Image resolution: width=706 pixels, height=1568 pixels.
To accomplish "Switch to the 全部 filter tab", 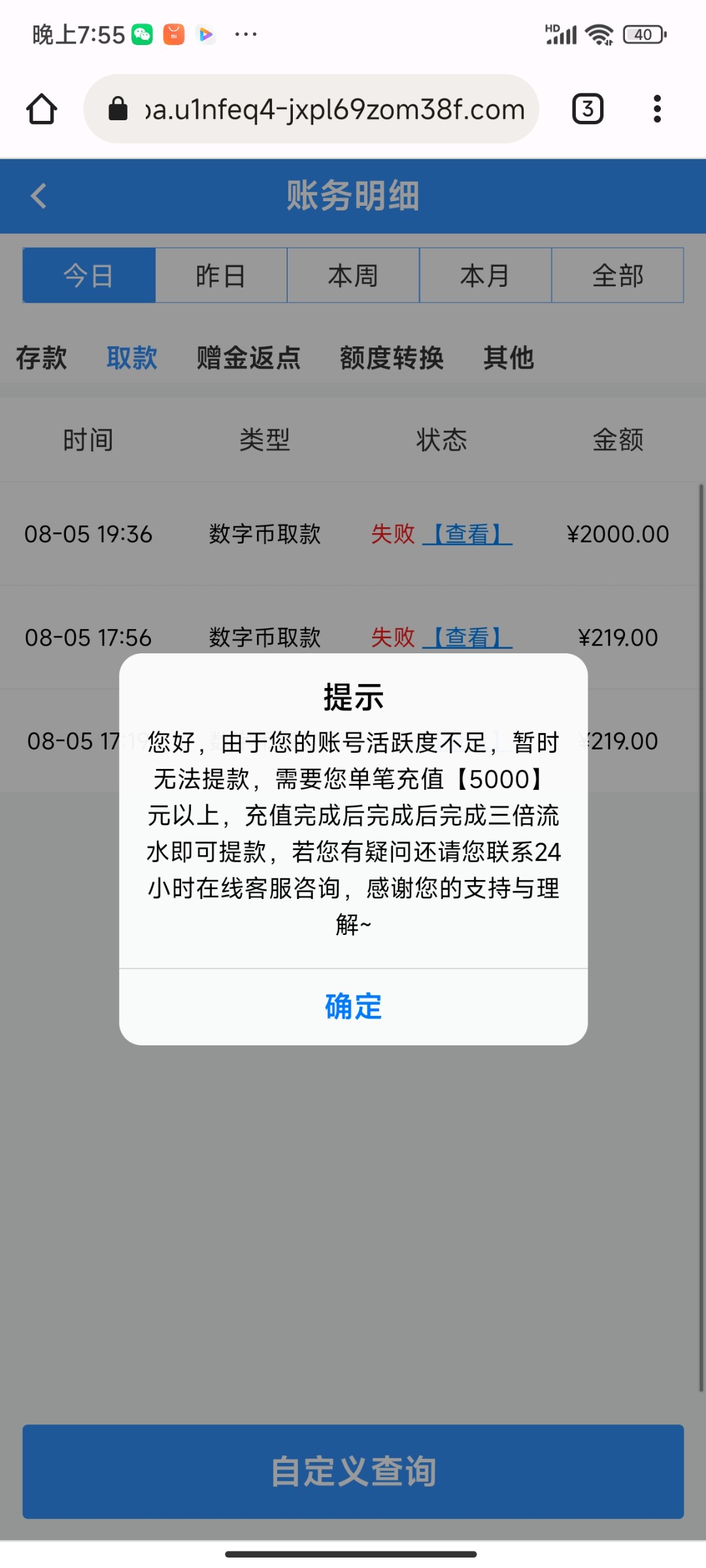I will pyautogui.click(x=616, y=275).
